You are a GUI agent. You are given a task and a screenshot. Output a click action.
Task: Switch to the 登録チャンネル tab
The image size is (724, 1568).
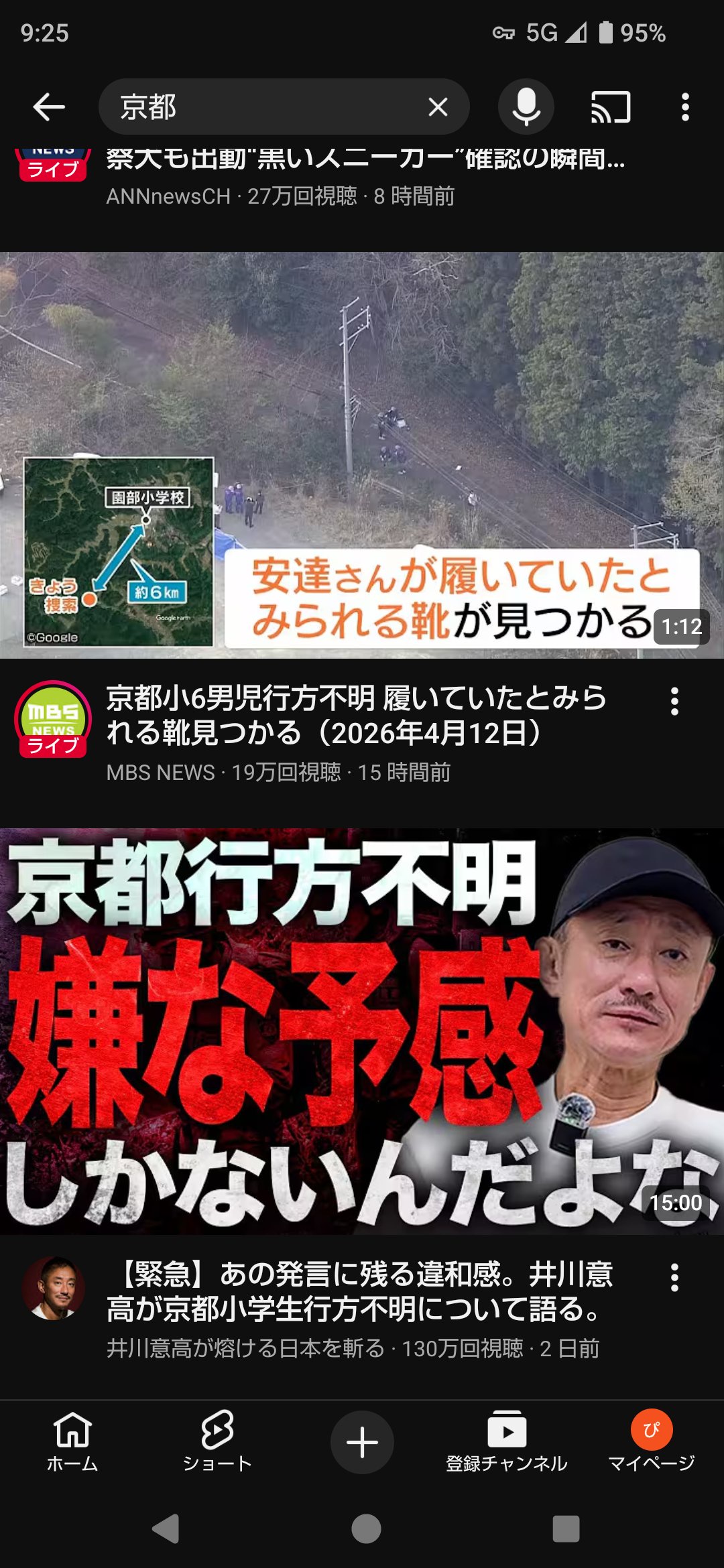[507, 1442]
